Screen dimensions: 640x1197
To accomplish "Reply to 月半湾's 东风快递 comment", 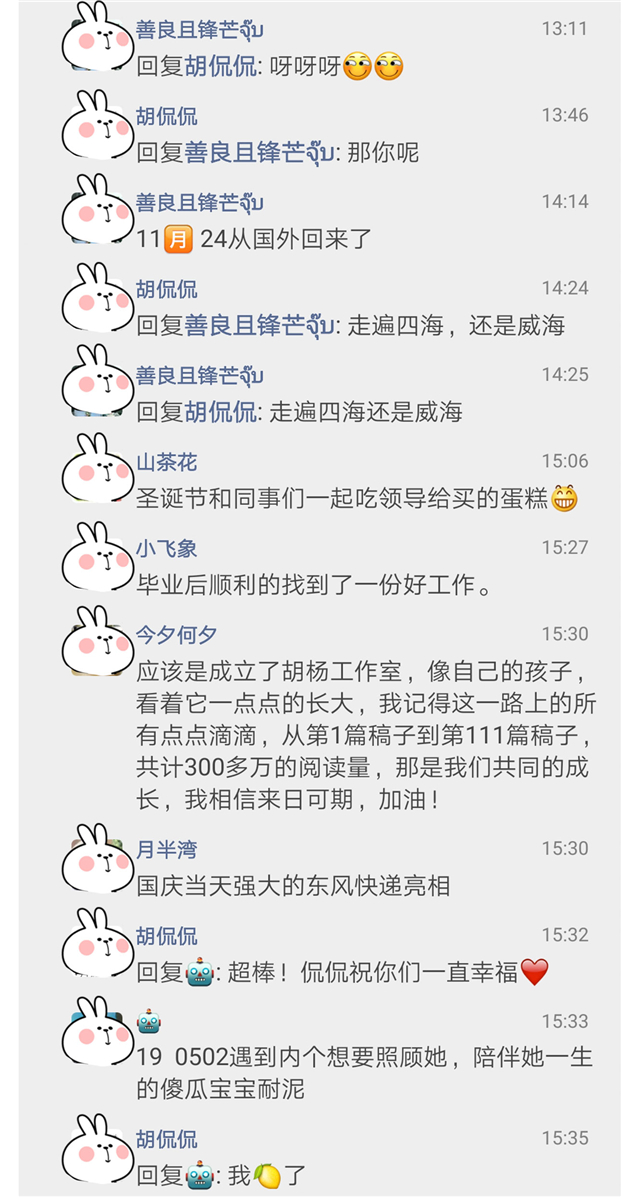I will coord(293,885).
